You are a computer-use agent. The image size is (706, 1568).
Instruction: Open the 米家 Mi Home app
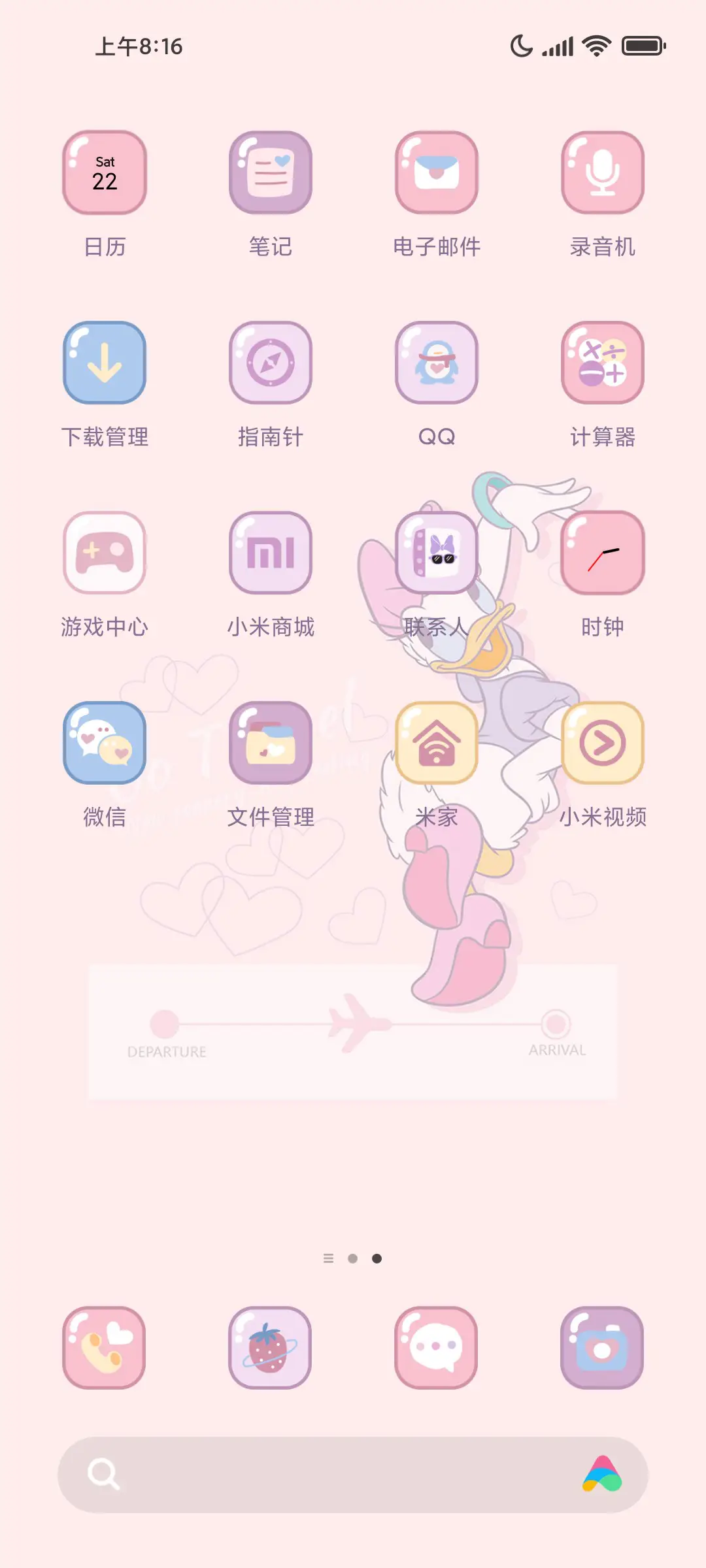(437, 743)
